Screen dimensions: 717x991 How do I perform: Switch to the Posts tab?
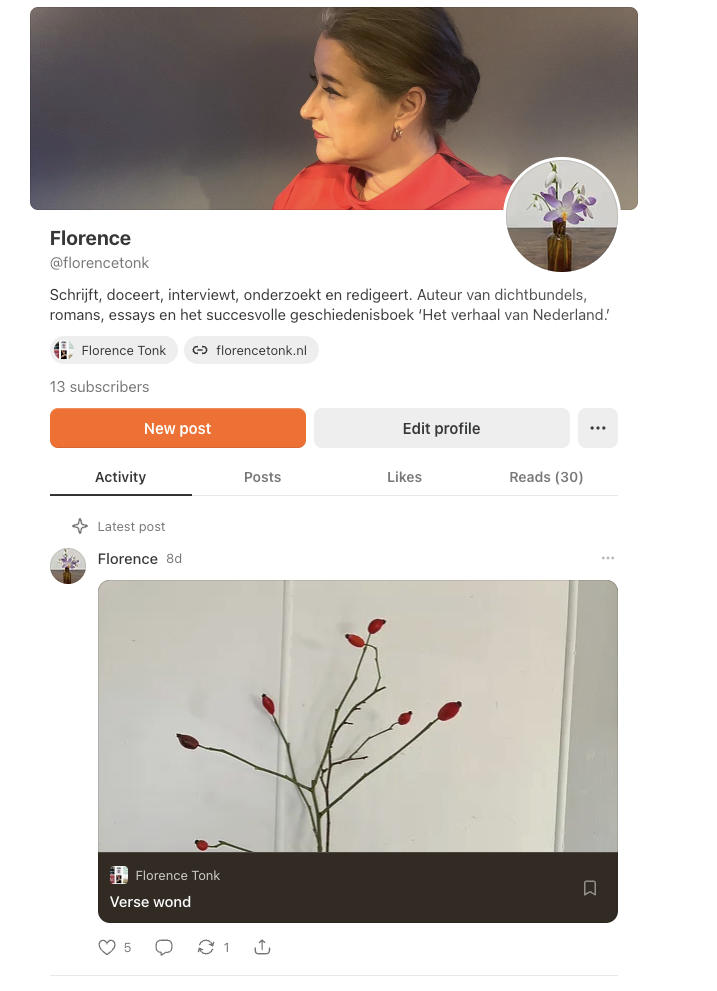tap(262, 477)
